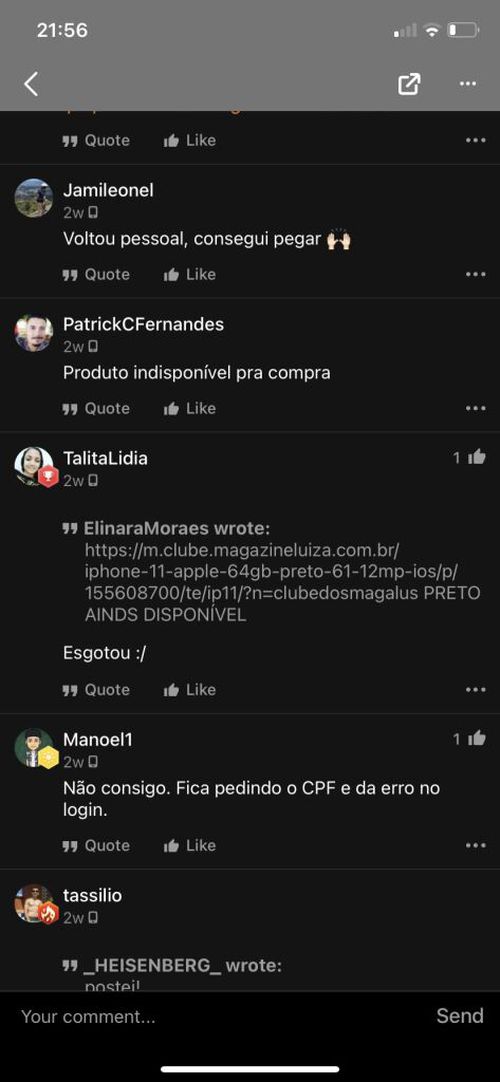The image size is (500, 1082).
Task: Open more options on TalitaLidia's comment
Action: (x=475, y=689)
